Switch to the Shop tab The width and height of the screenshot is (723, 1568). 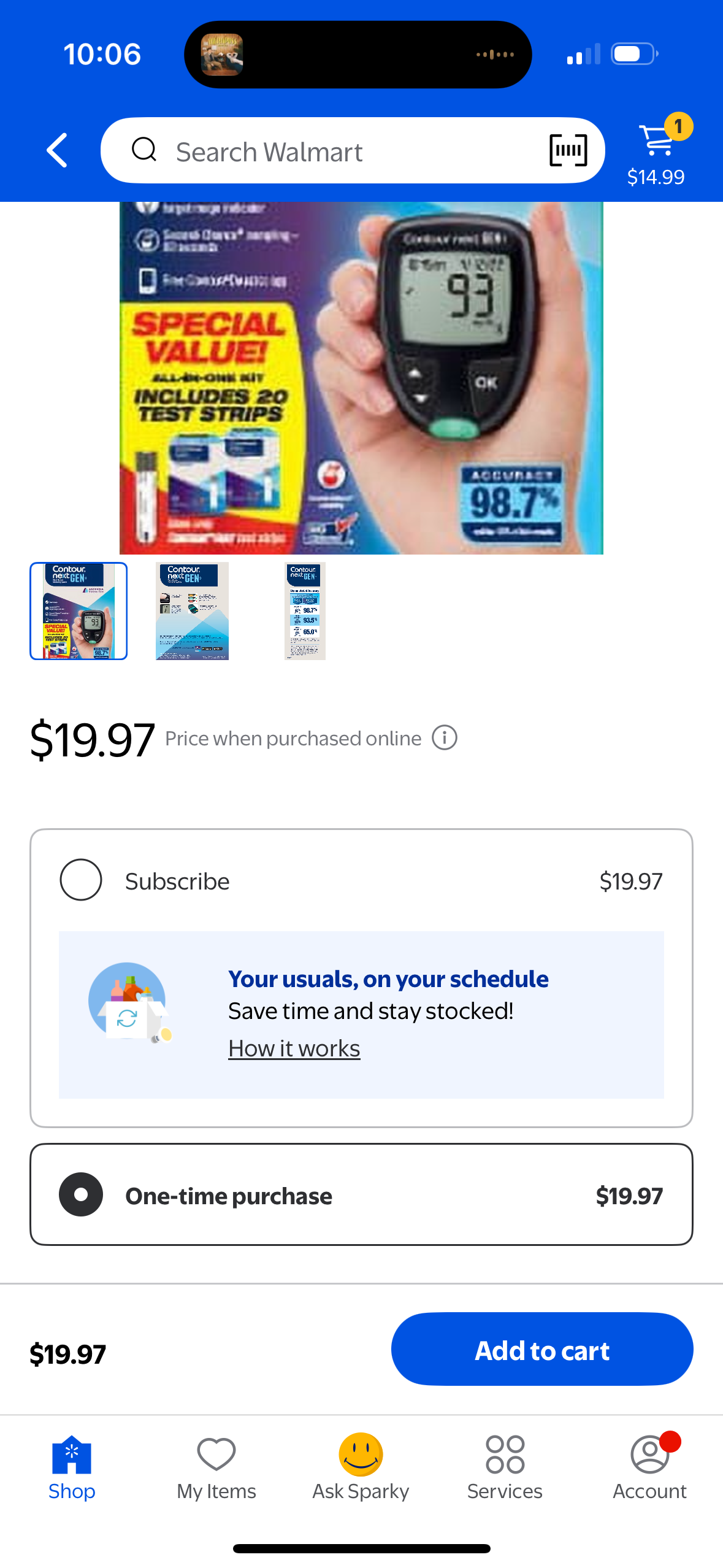coord(72,1467)
